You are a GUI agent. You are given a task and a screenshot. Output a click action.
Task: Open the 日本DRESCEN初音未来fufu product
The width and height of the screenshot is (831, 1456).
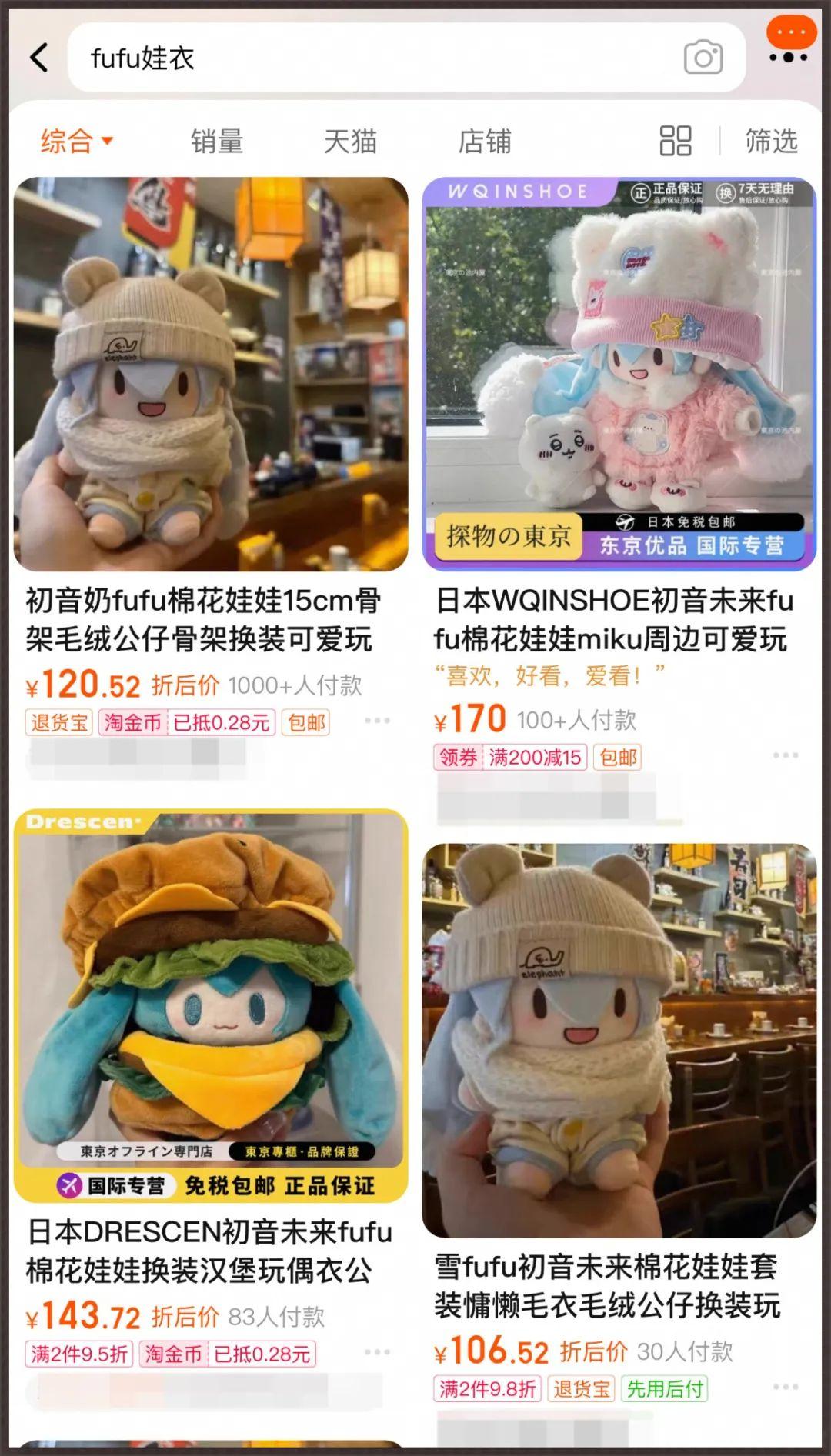[x=211, y=1006]
